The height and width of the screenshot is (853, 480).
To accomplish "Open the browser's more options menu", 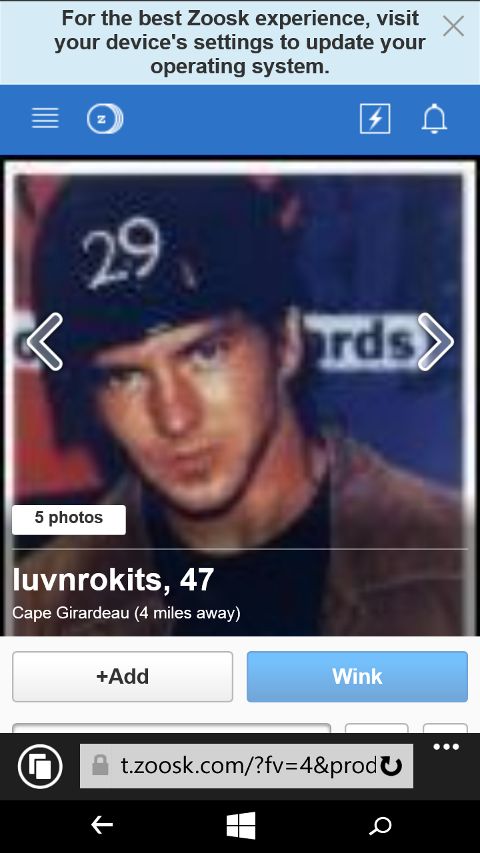I will (446, 747).
